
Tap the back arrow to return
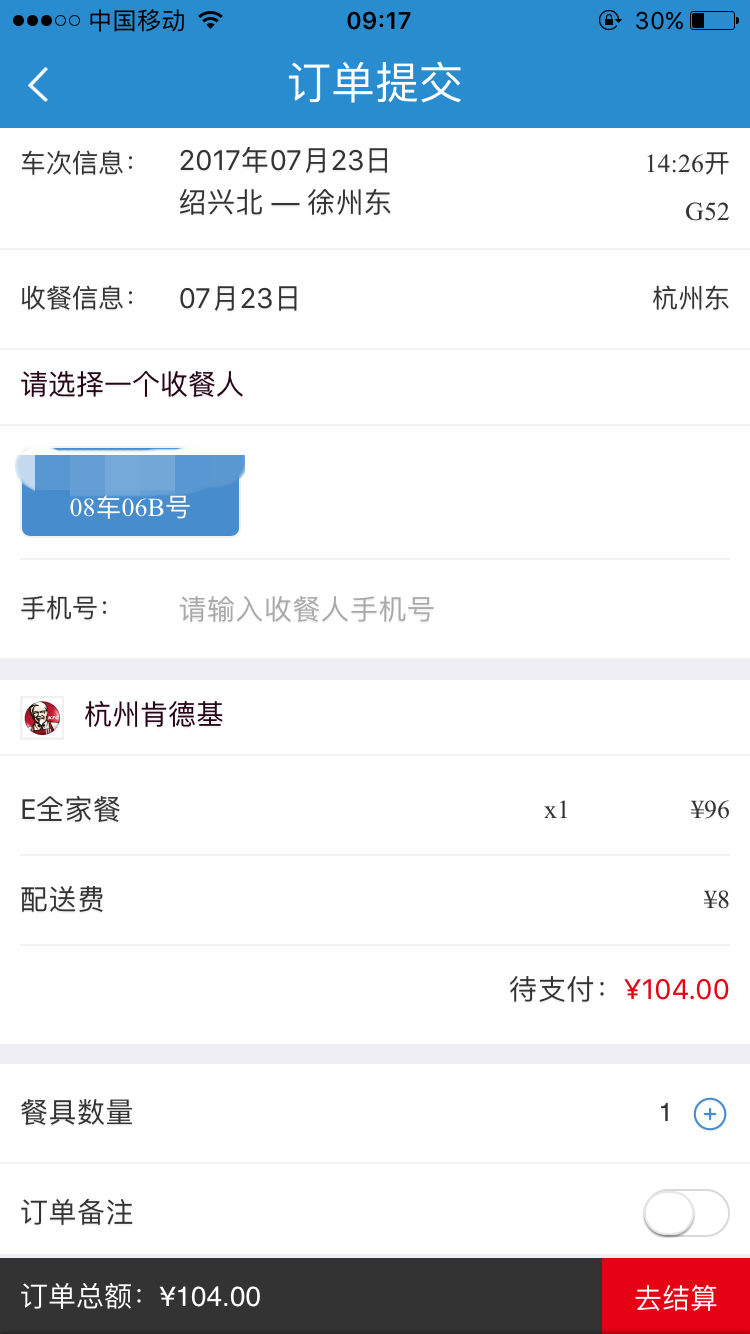coord(38,85)
